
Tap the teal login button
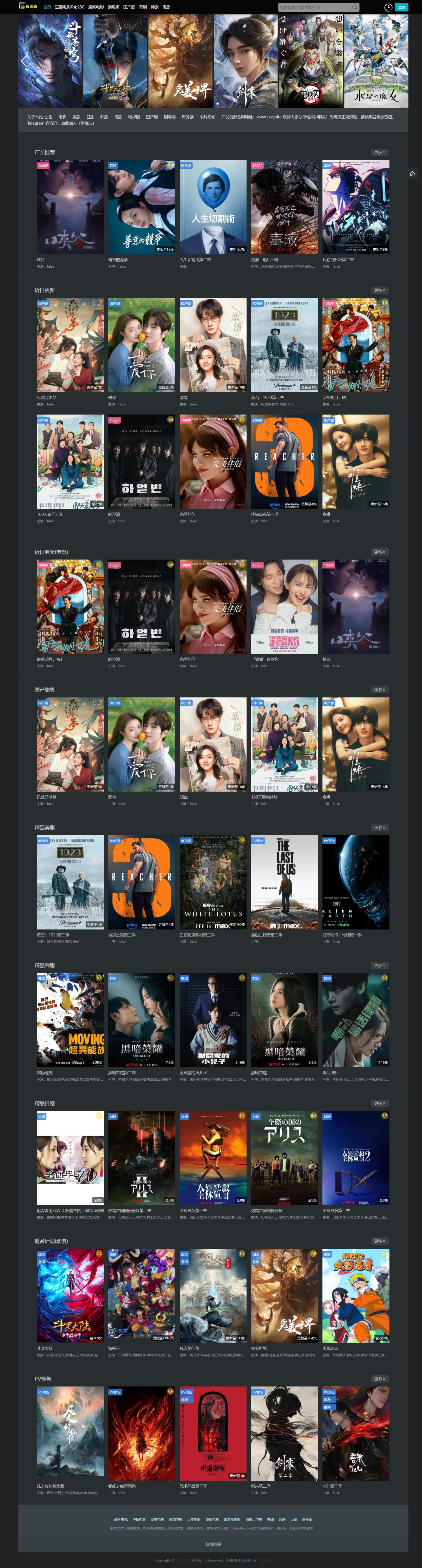(x=401, y=7)
